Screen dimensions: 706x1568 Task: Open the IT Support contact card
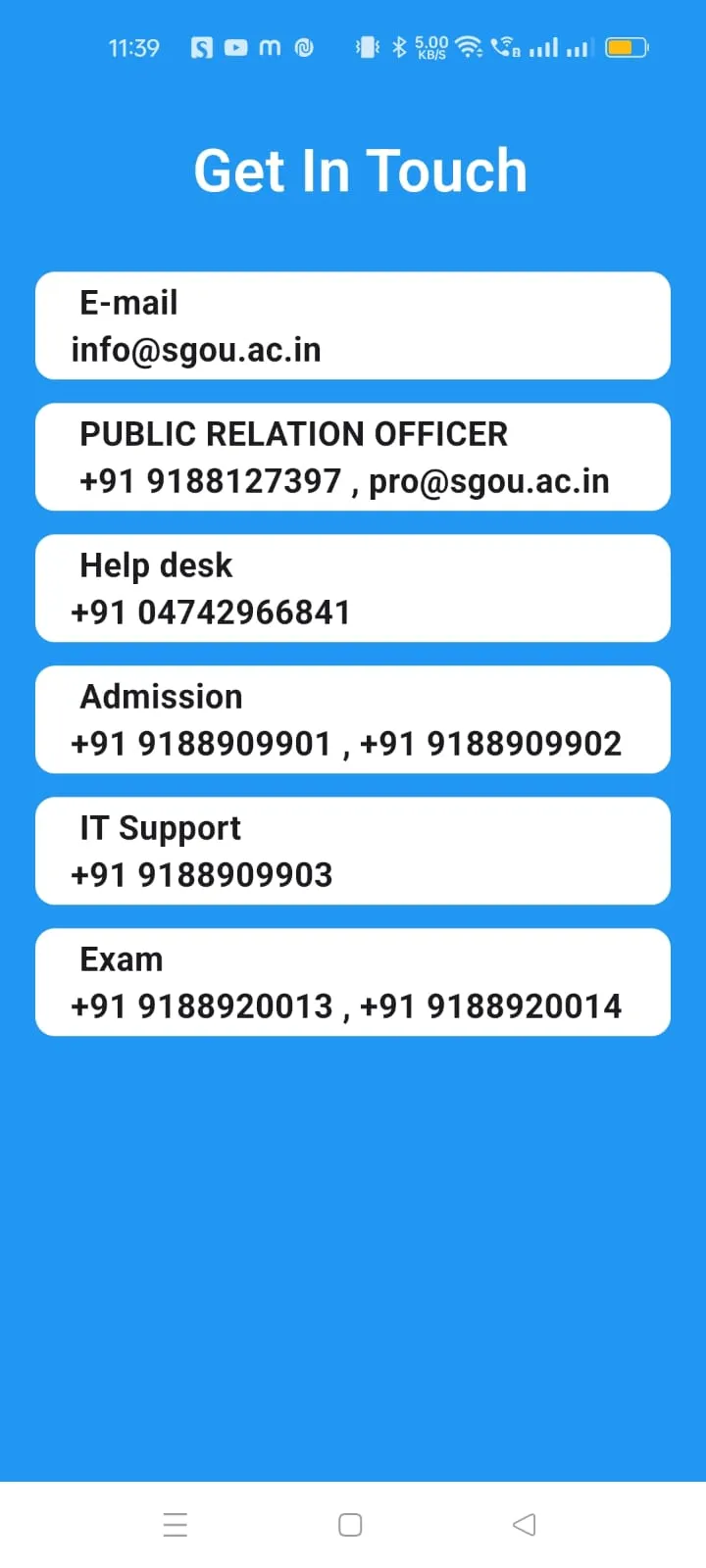[x=352, y=851]
